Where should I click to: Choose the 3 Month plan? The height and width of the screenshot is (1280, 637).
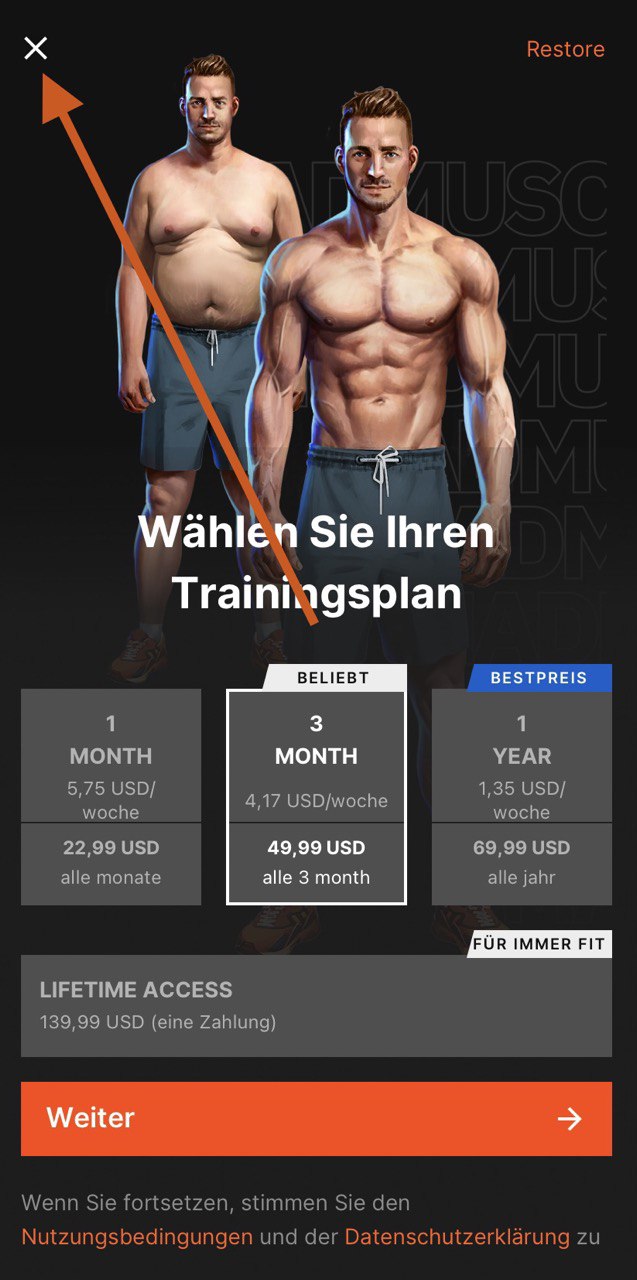pyautogui.click(x=316, y=796)
